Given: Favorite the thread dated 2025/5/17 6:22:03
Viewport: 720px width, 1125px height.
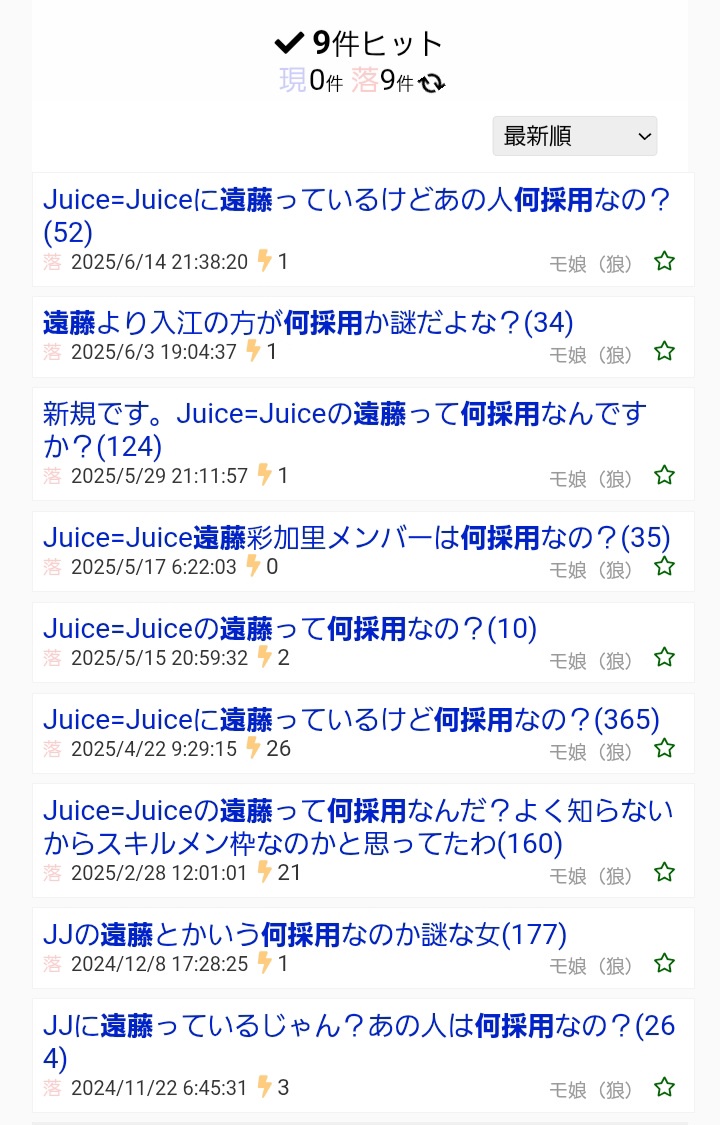Looking at the screenshot, I should (664, 567).
